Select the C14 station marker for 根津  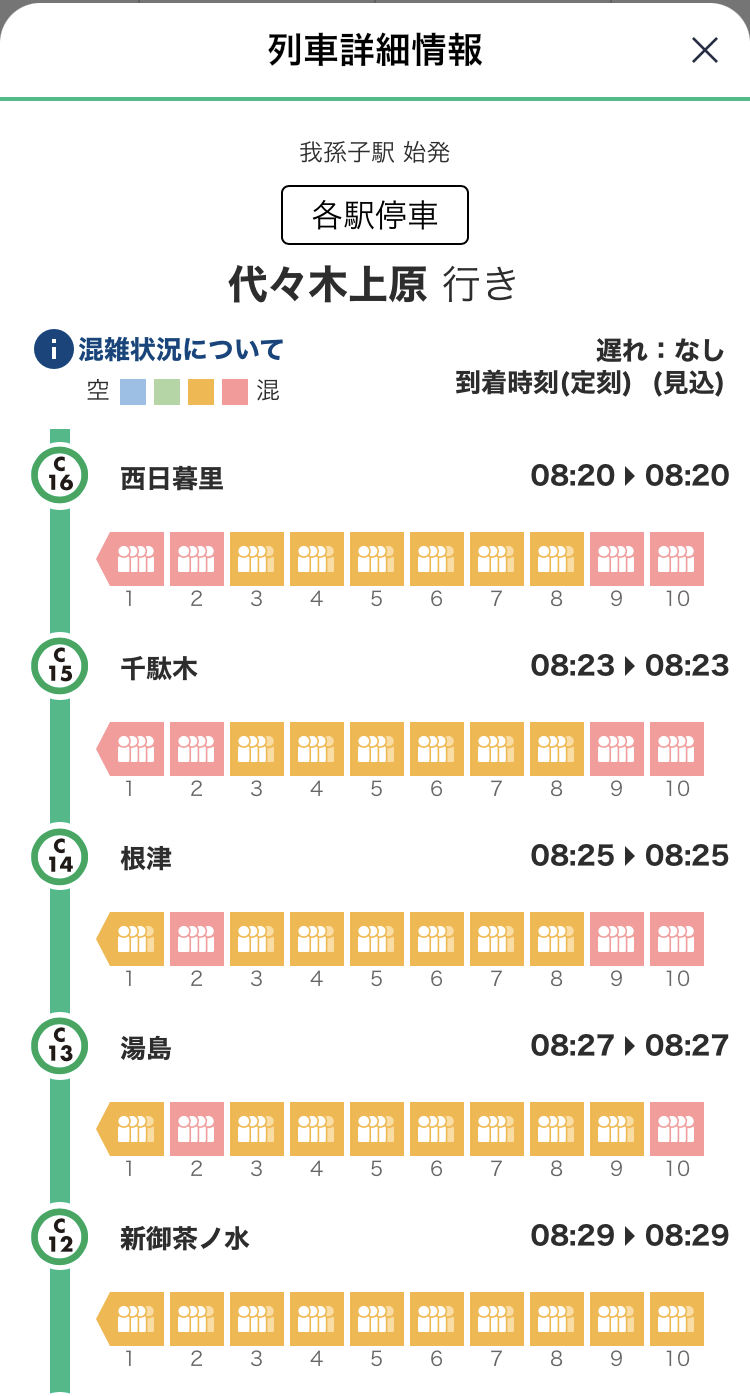(58, 855)
